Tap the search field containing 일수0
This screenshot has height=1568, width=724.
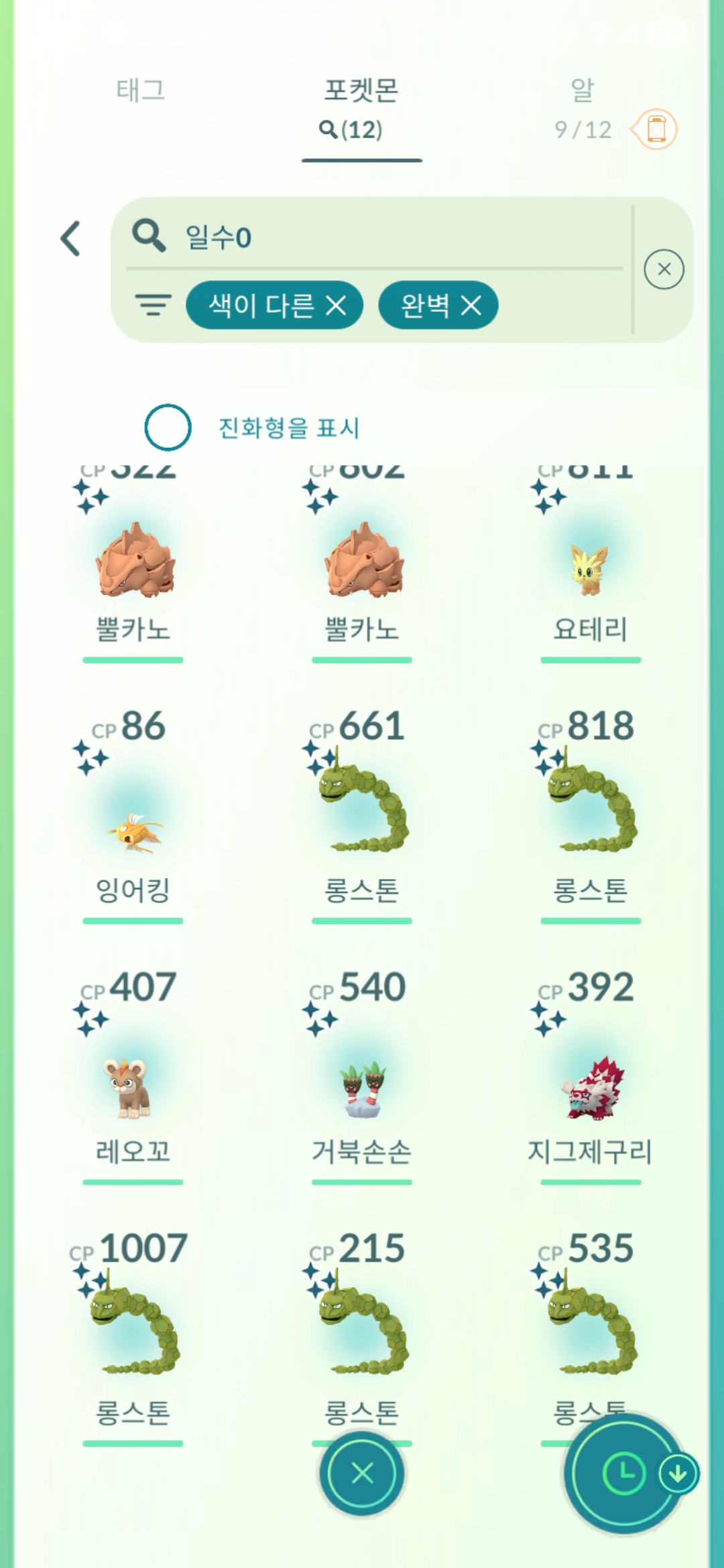[375, 237]
